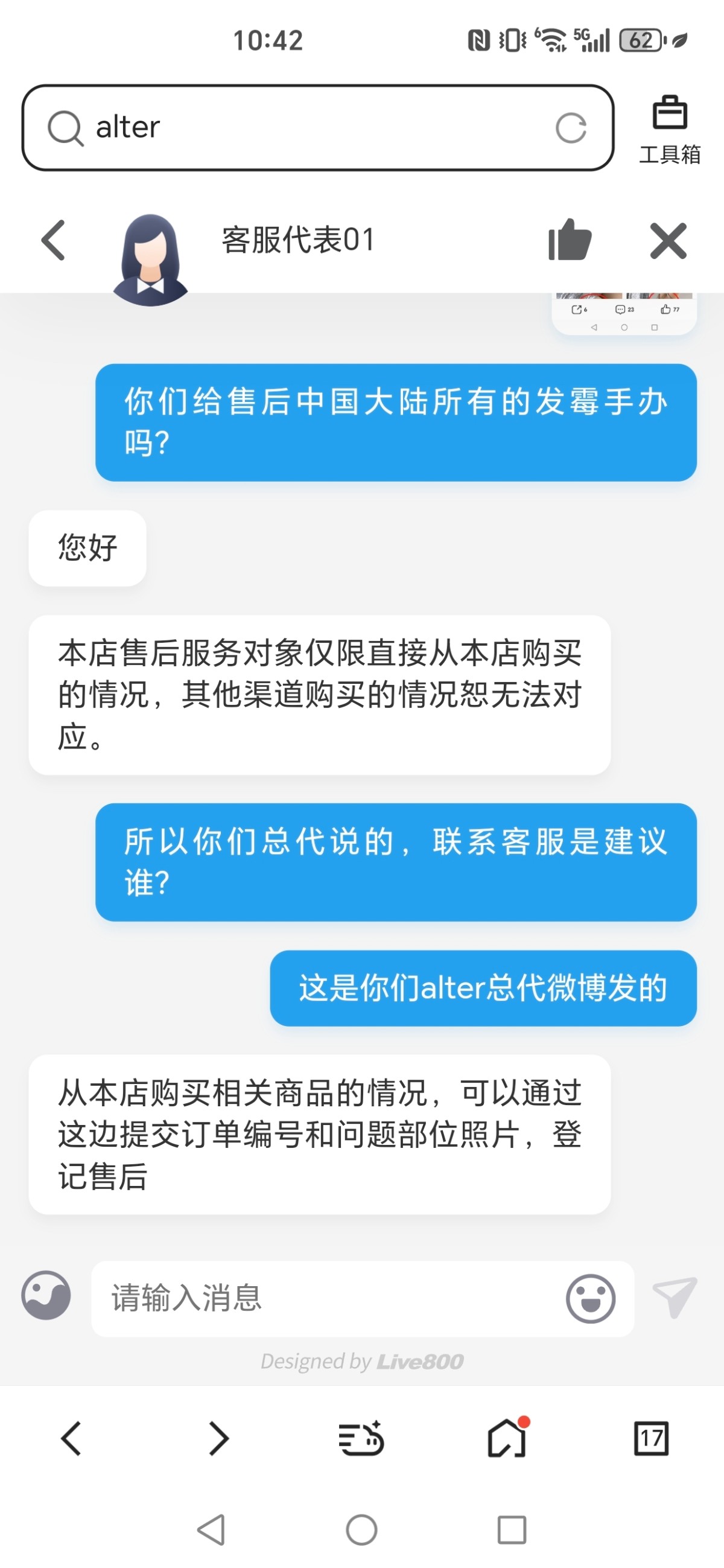
Task: Tap the system home button
Action: pyautogui.click(x=361, y=1529)
